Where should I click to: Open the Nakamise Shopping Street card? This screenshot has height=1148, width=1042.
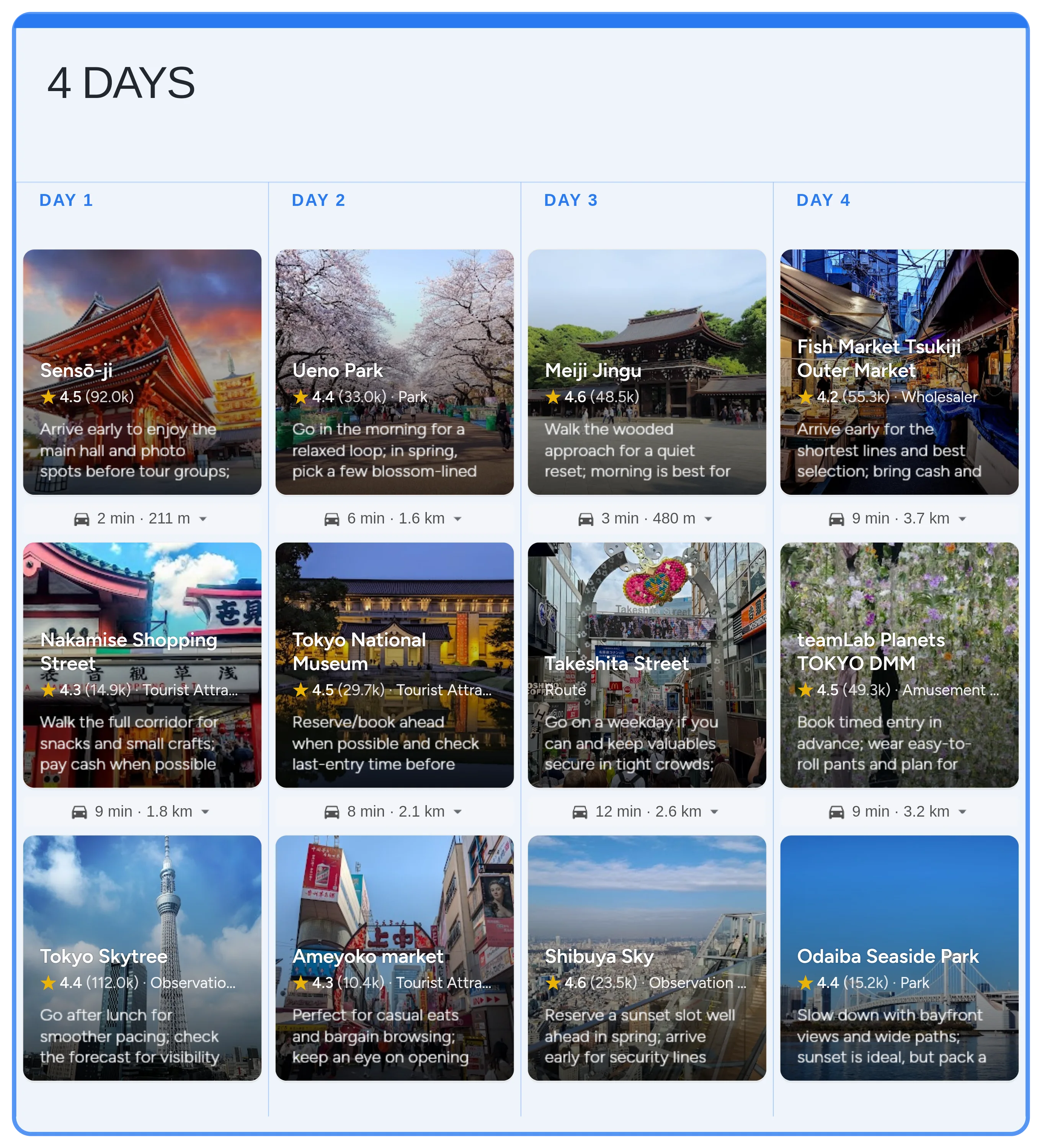click(142, 665)
